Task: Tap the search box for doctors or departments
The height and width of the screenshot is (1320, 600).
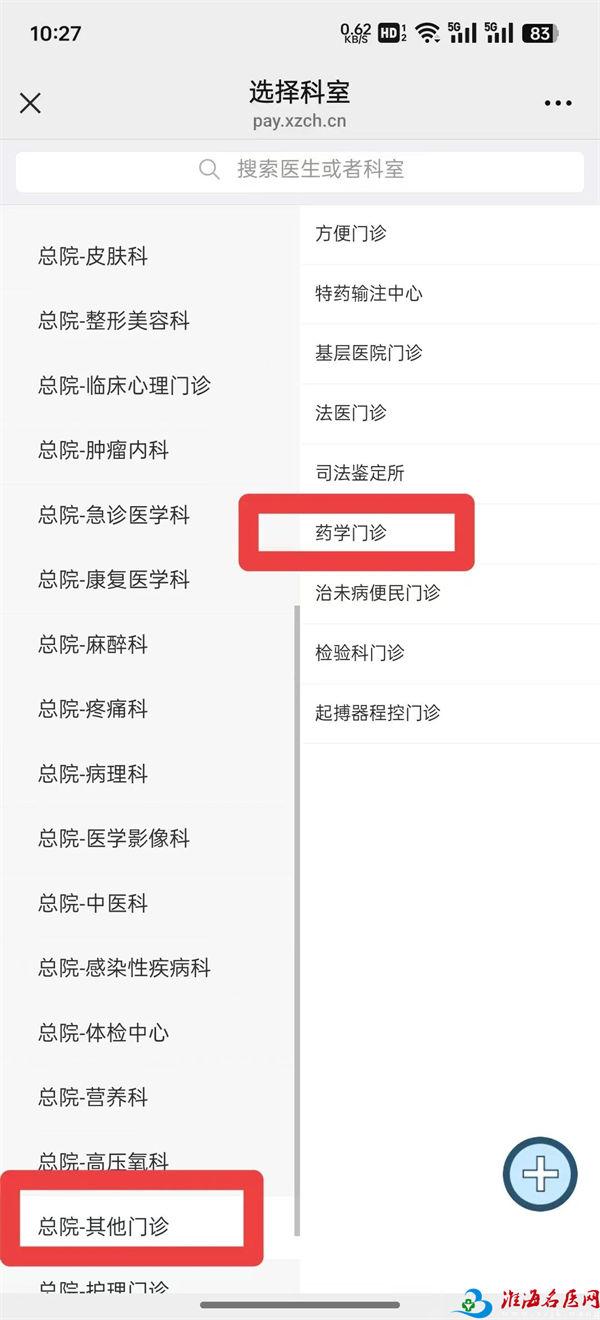Action: coord(300,170)
